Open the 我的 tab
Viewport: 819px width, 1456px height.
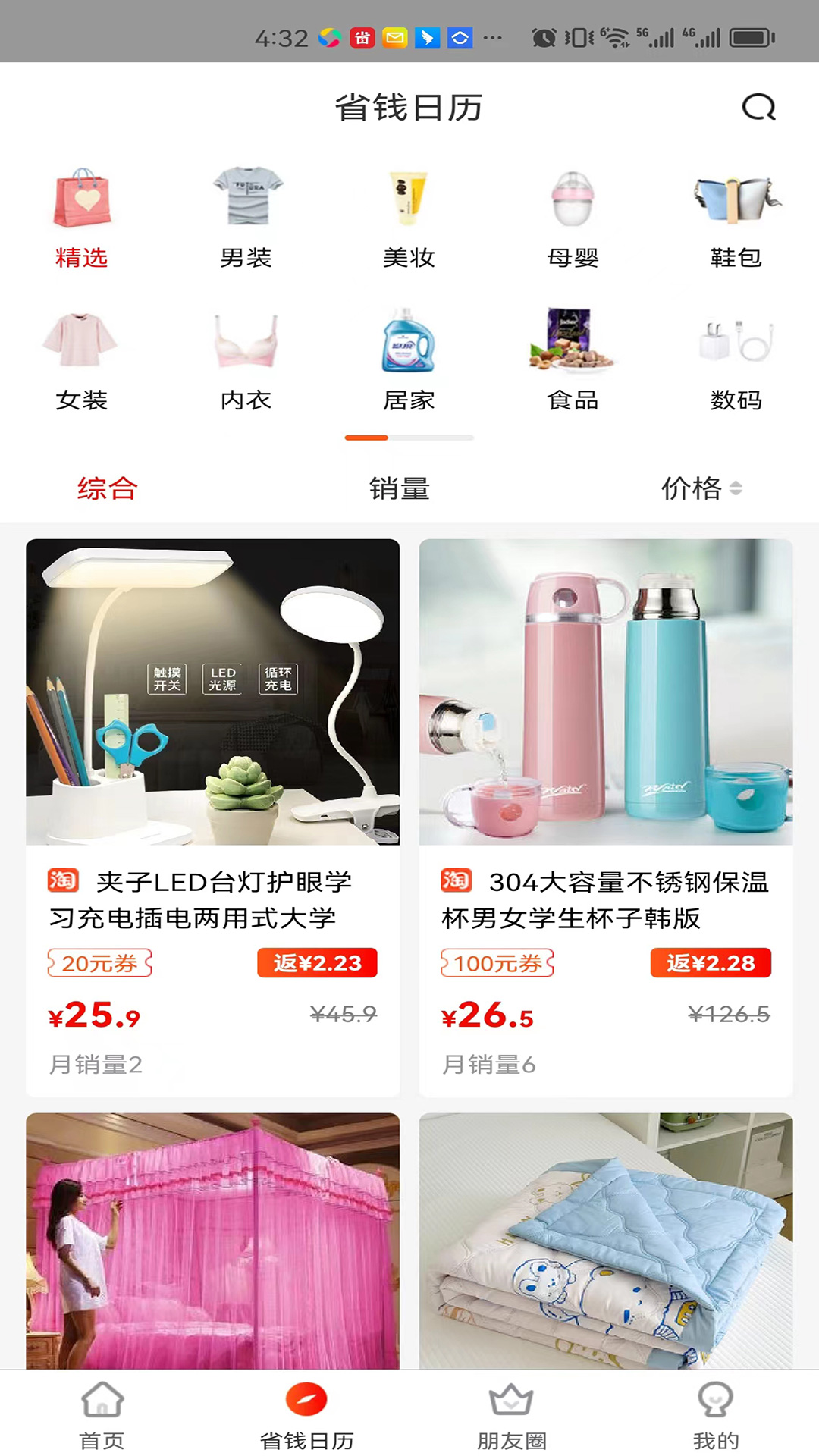coord(715,1414)
